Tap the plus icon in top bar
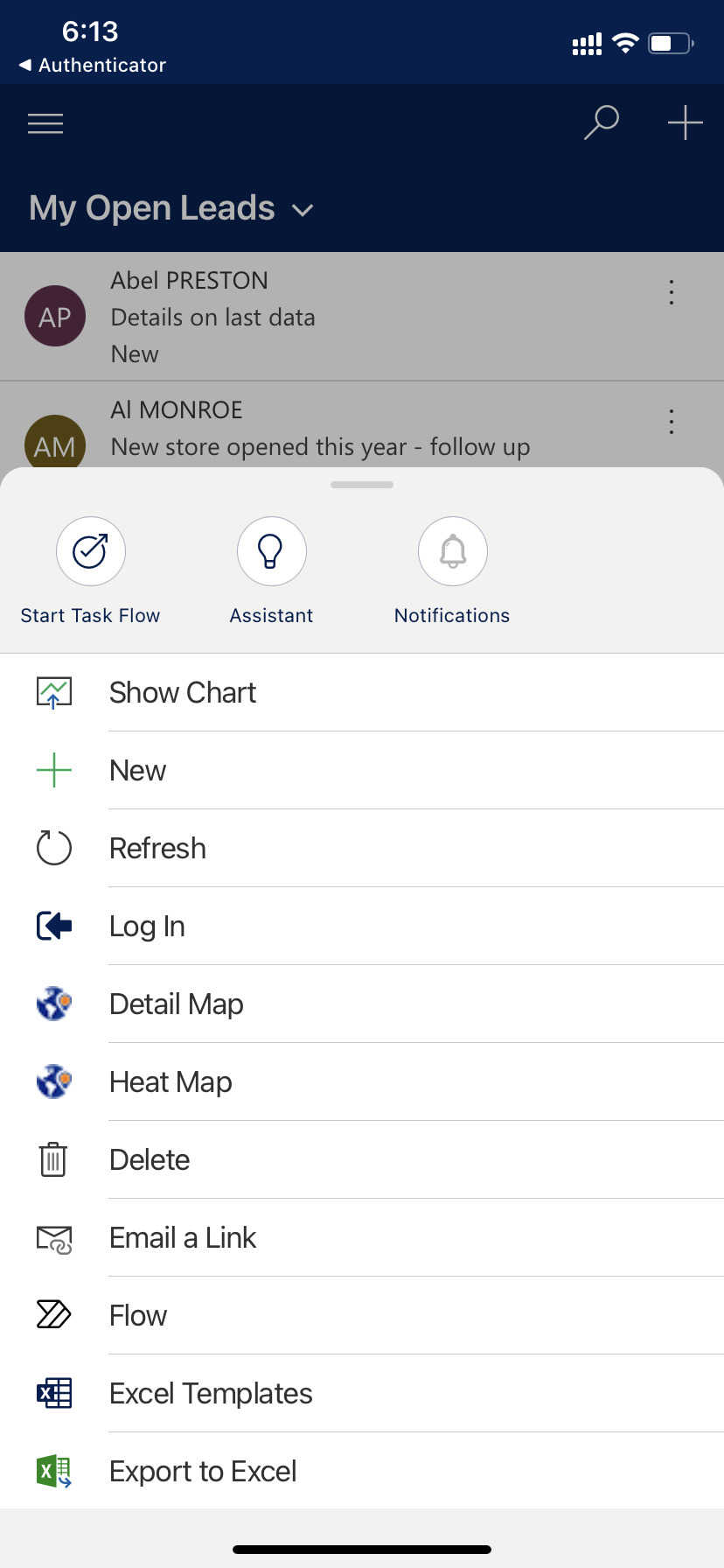Screen dimensions: 724x1568 pos(685,122)
